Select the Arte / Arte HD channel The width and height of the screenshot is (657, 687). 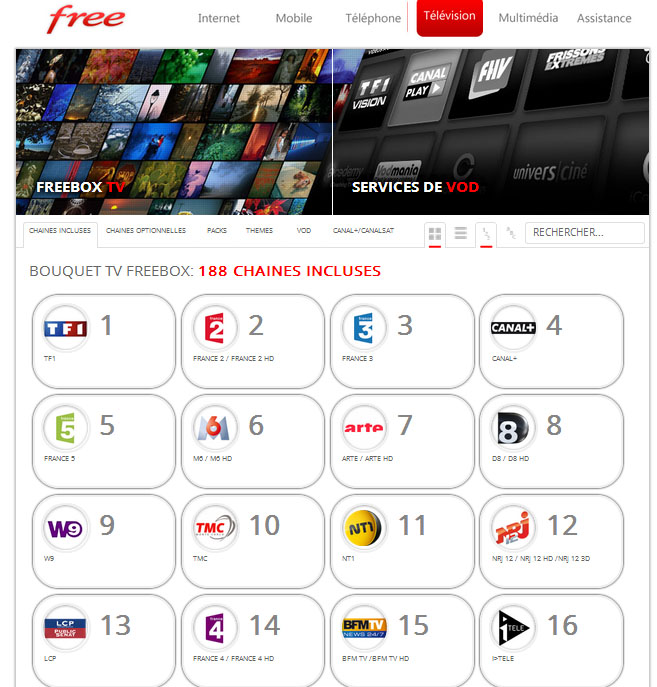(402, 440)
